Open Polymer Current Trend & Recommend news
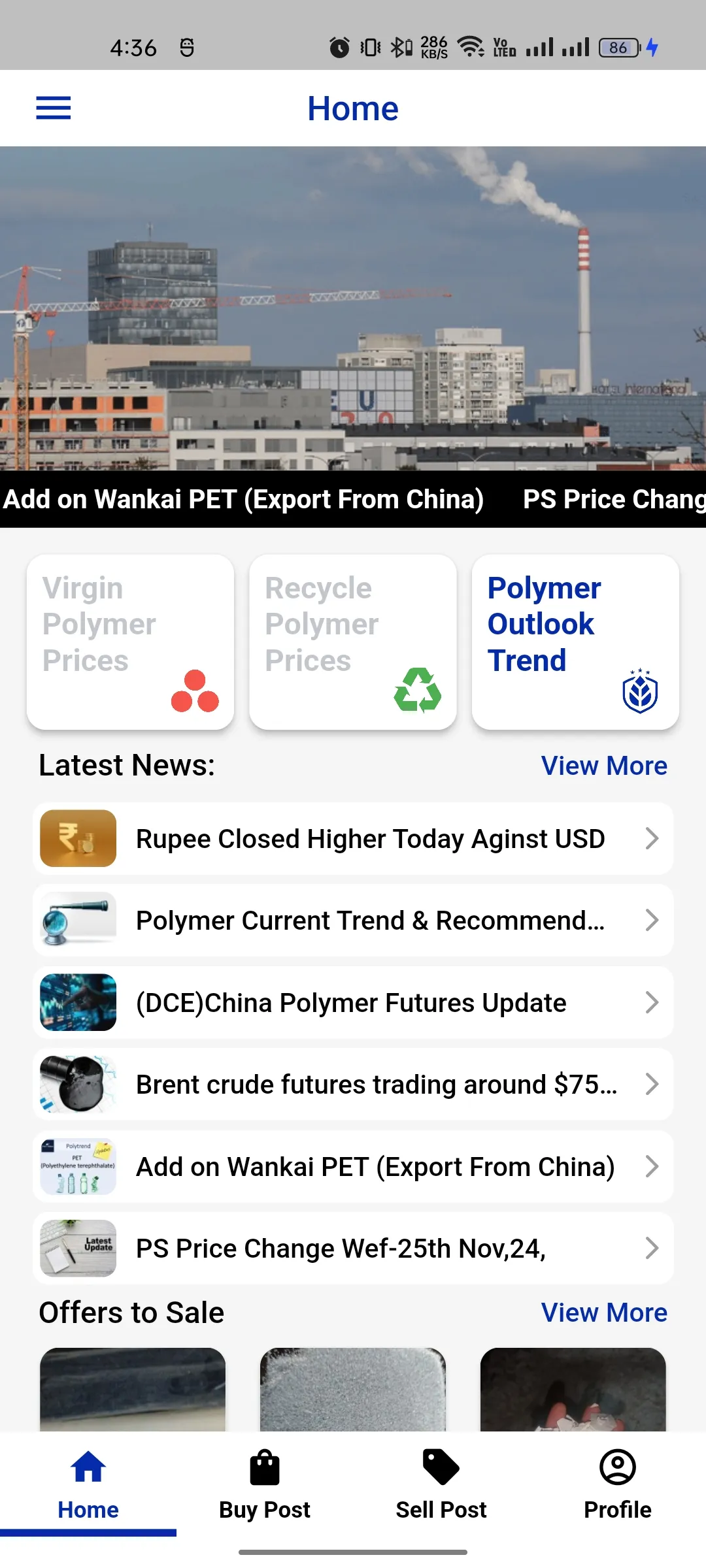The width and height of the screenshot is (706, 1568). tap(353, 921)
